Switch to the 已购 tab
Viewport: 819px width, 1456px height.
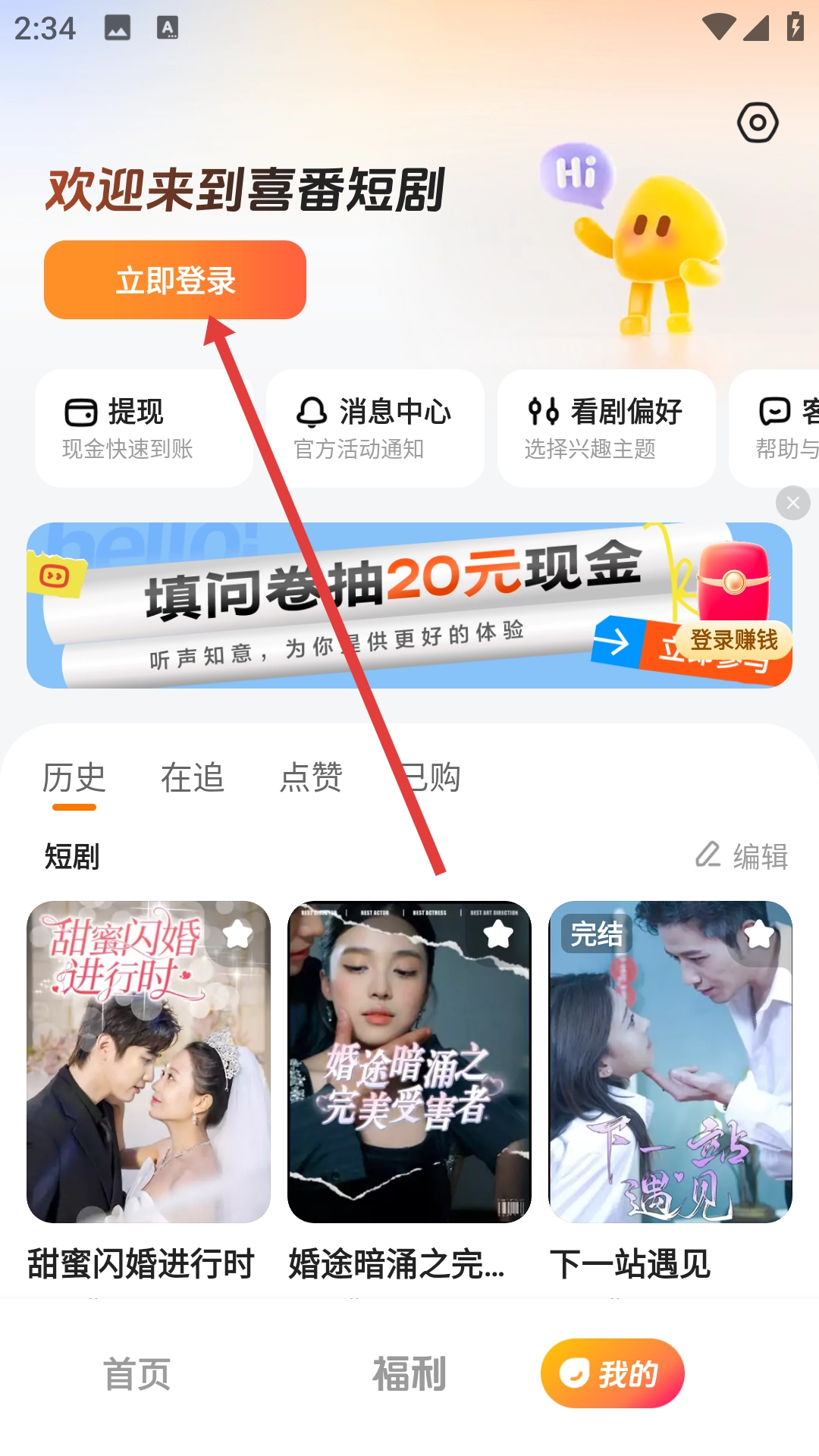click(429, 778)
